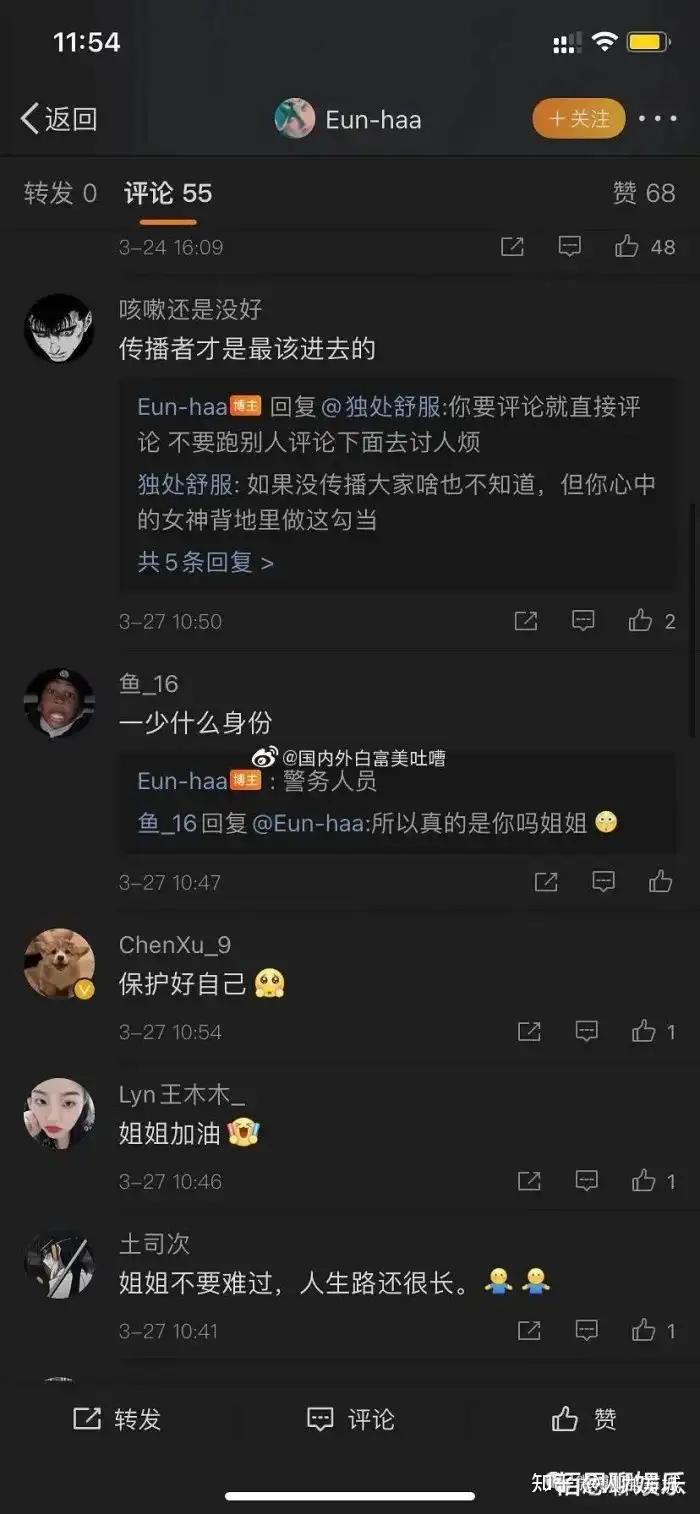Follow Eun-haa with the 关注 button
This screenshot has height=1514, width=700.
tap(579, 119)
